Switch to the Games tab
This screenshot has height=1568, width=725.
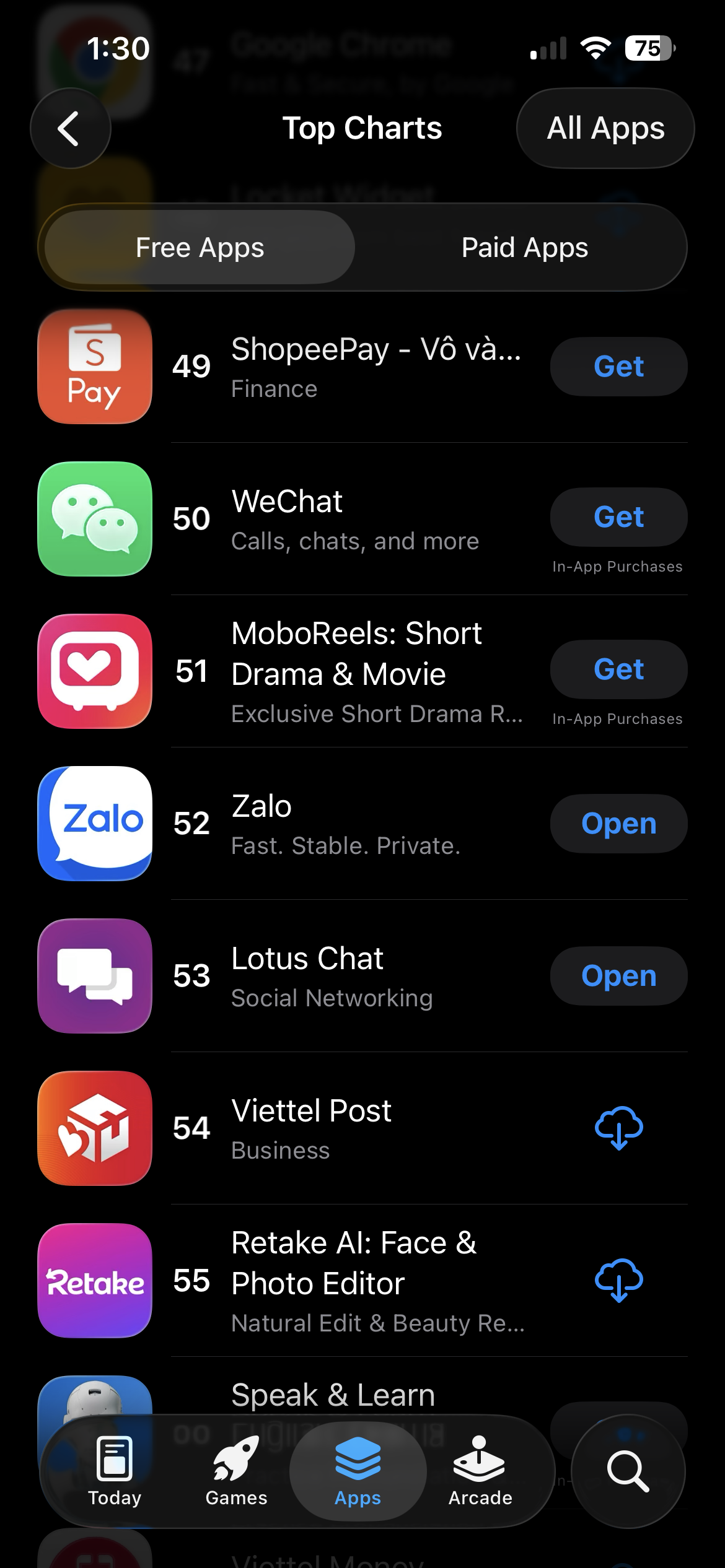point(236,1471)
